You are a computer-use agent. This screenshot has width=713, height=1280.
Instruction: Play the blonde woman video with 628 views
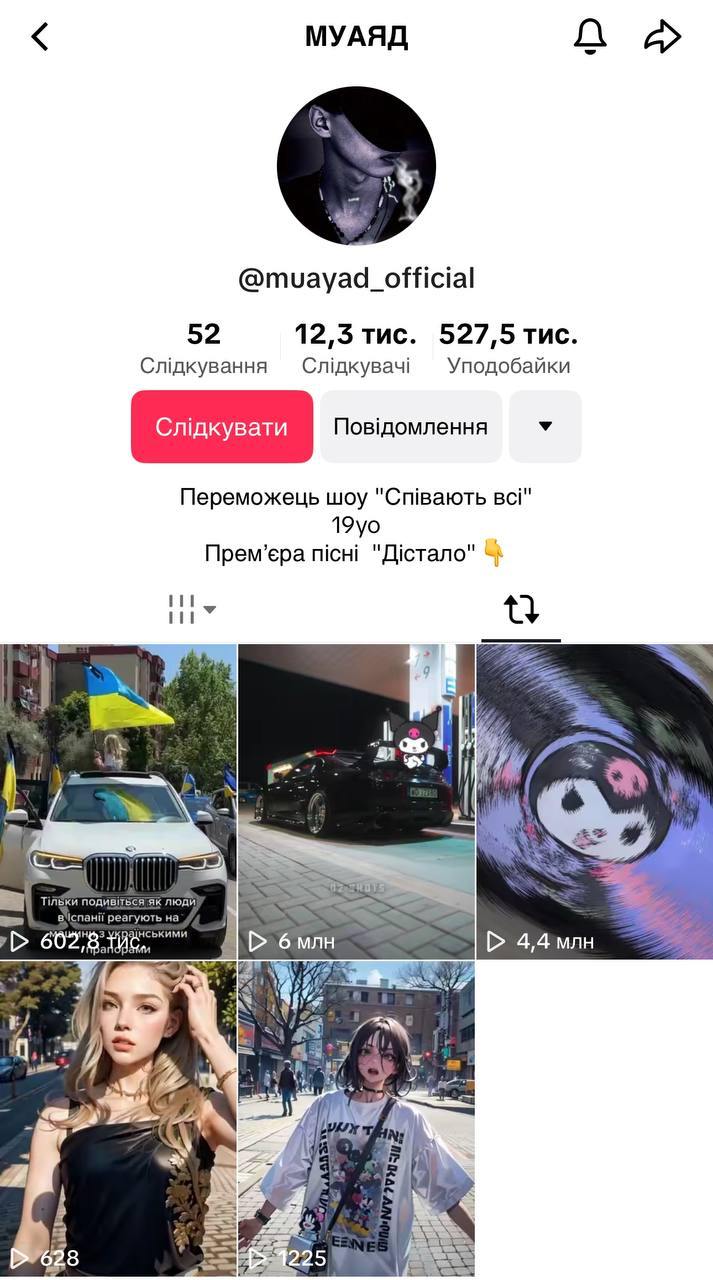(x=118, y=1118)
